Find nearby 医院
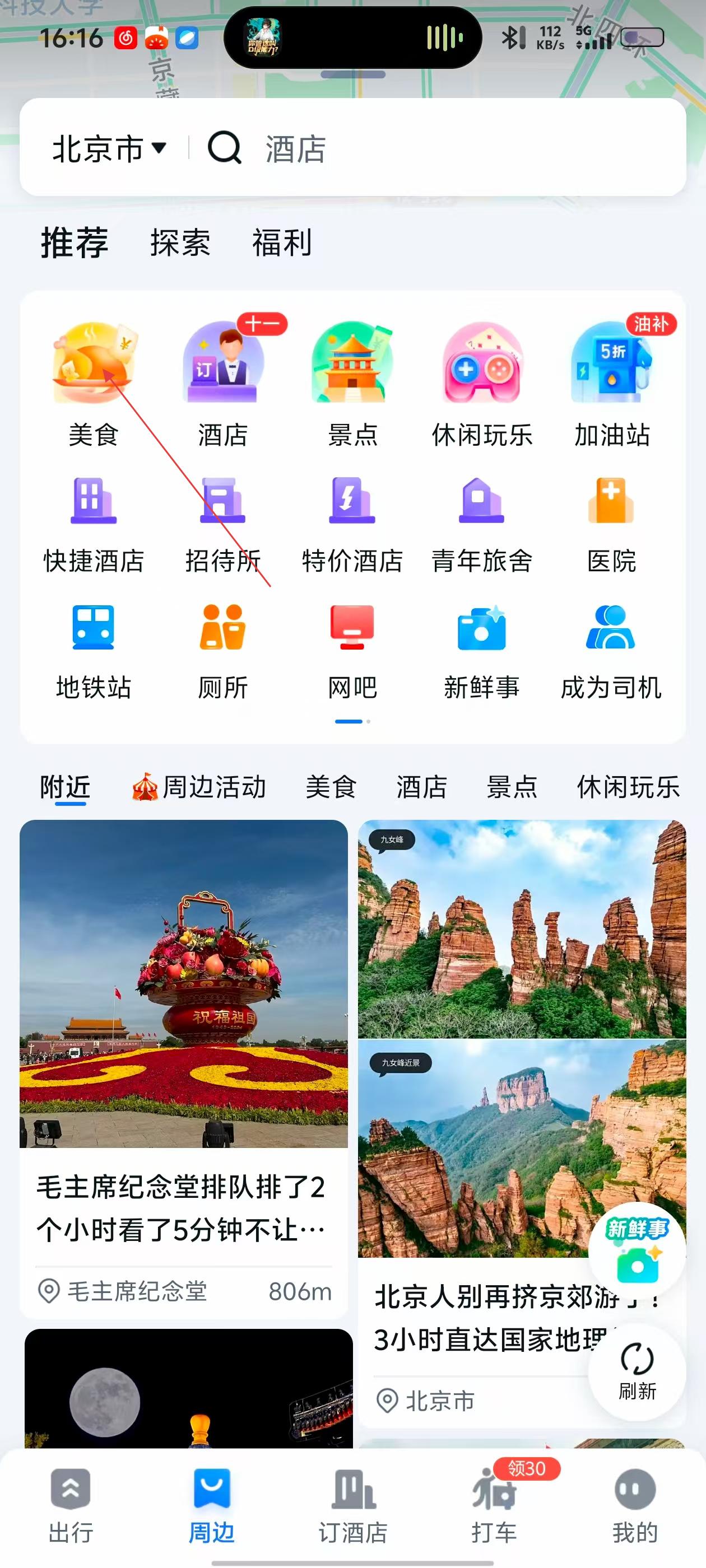The width and height of the screenshot is (706, 1568). pos(611,525)
